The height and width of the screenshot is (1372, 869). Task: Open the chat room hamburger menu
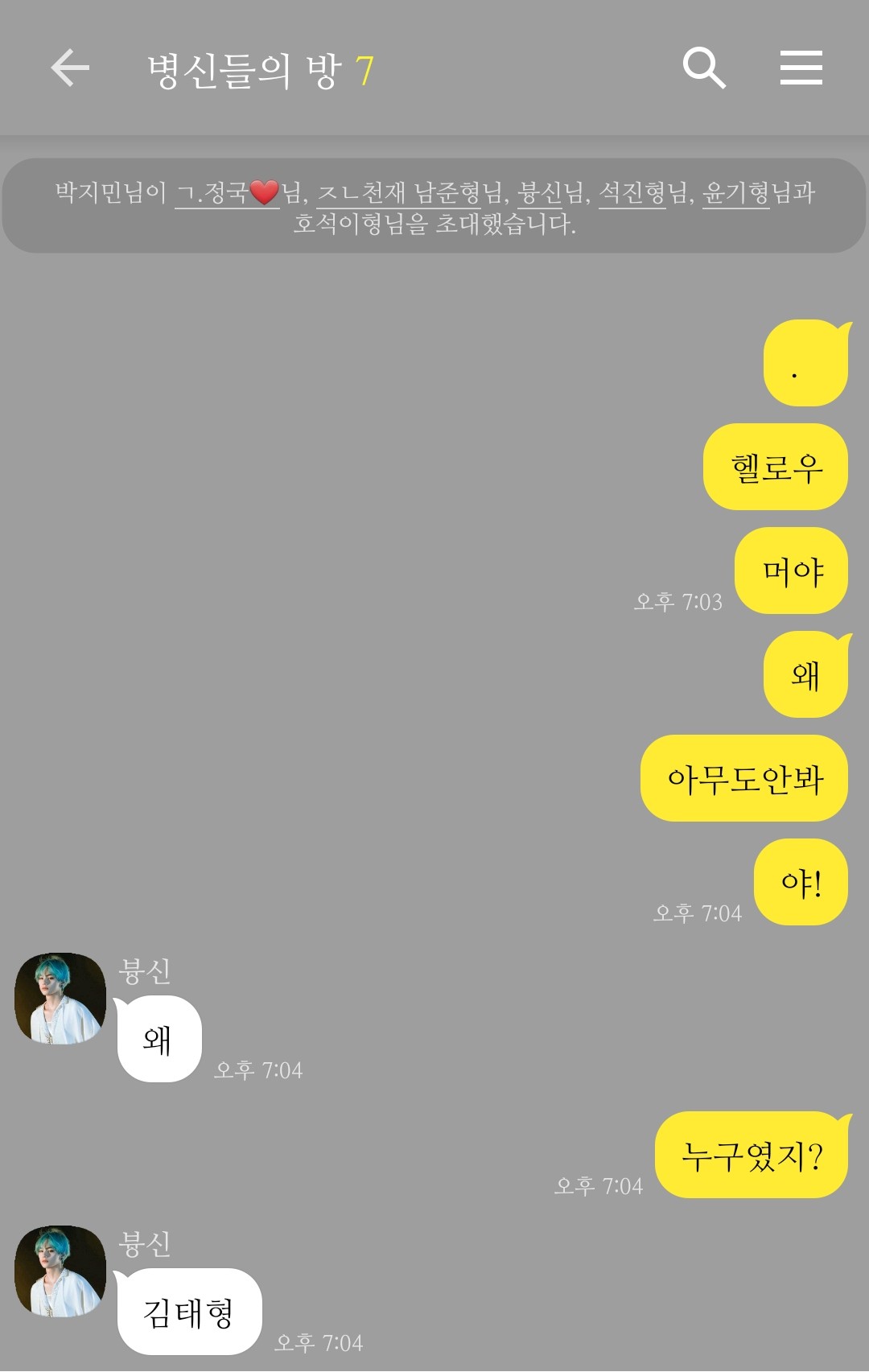point(801,68)
